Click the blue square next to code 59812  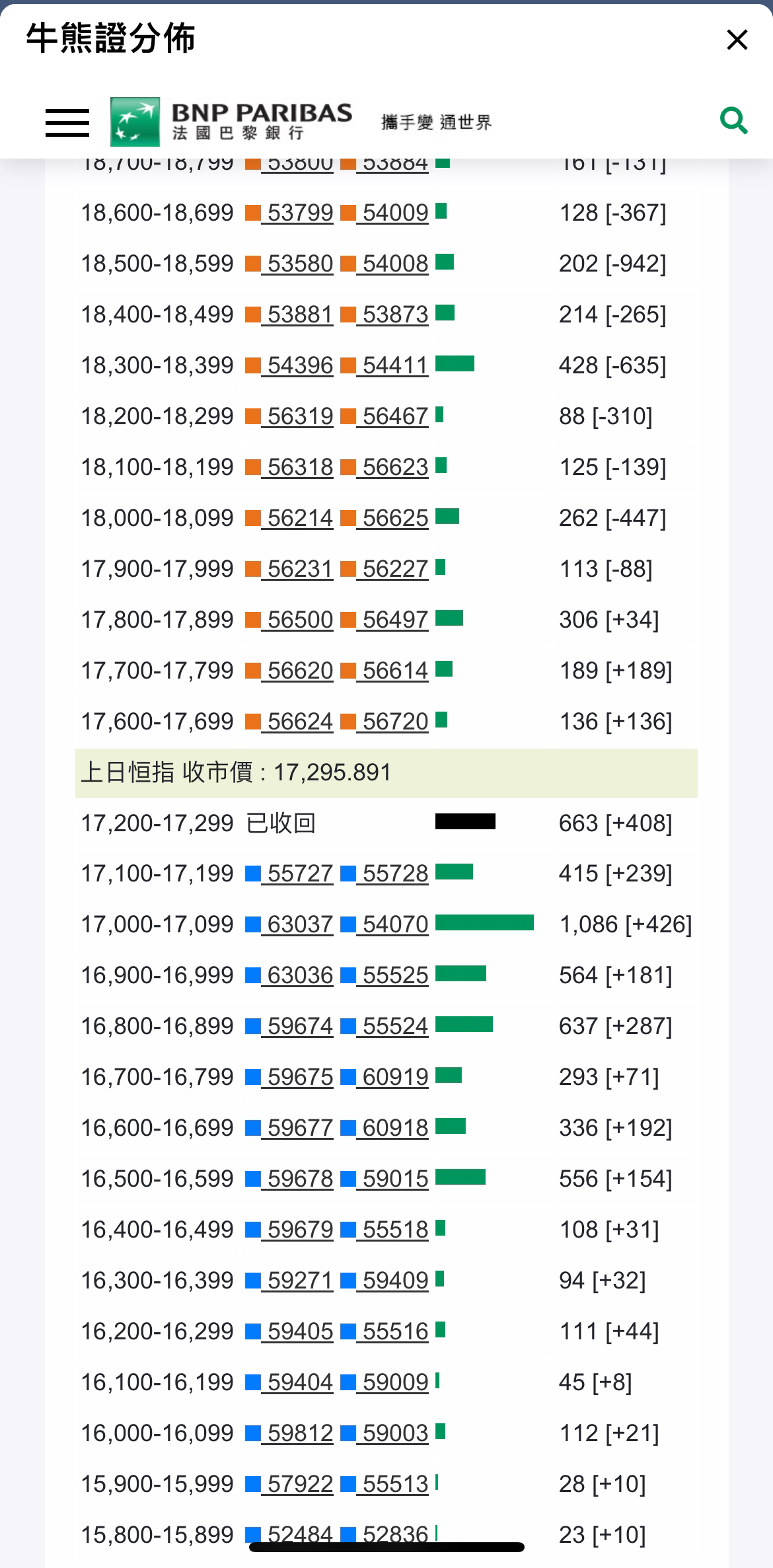coord(254,1432)
